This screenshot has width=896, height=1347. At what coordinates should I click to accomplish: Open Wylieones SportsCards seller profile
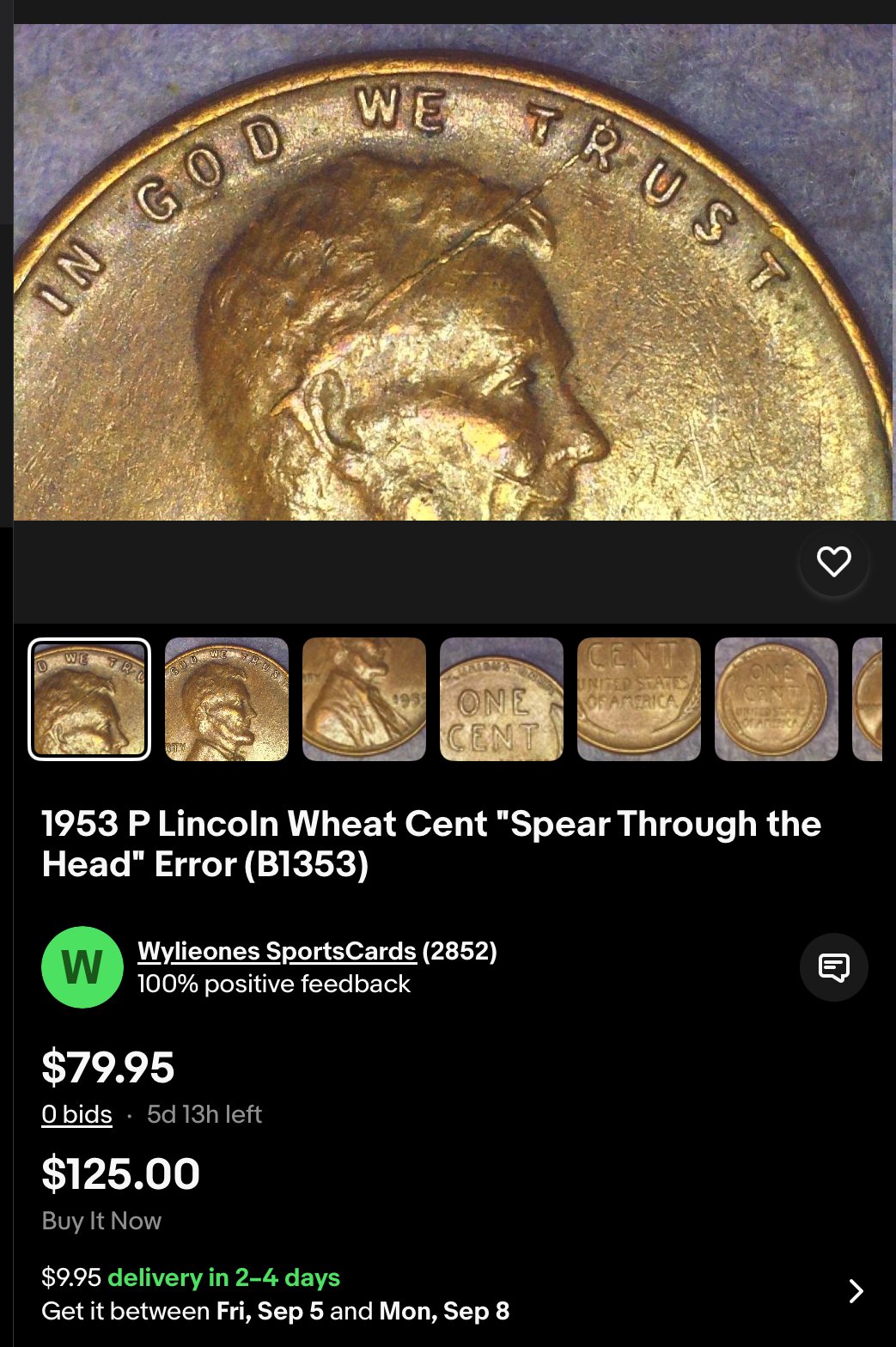pyautogui.click(x=277, y=951)
